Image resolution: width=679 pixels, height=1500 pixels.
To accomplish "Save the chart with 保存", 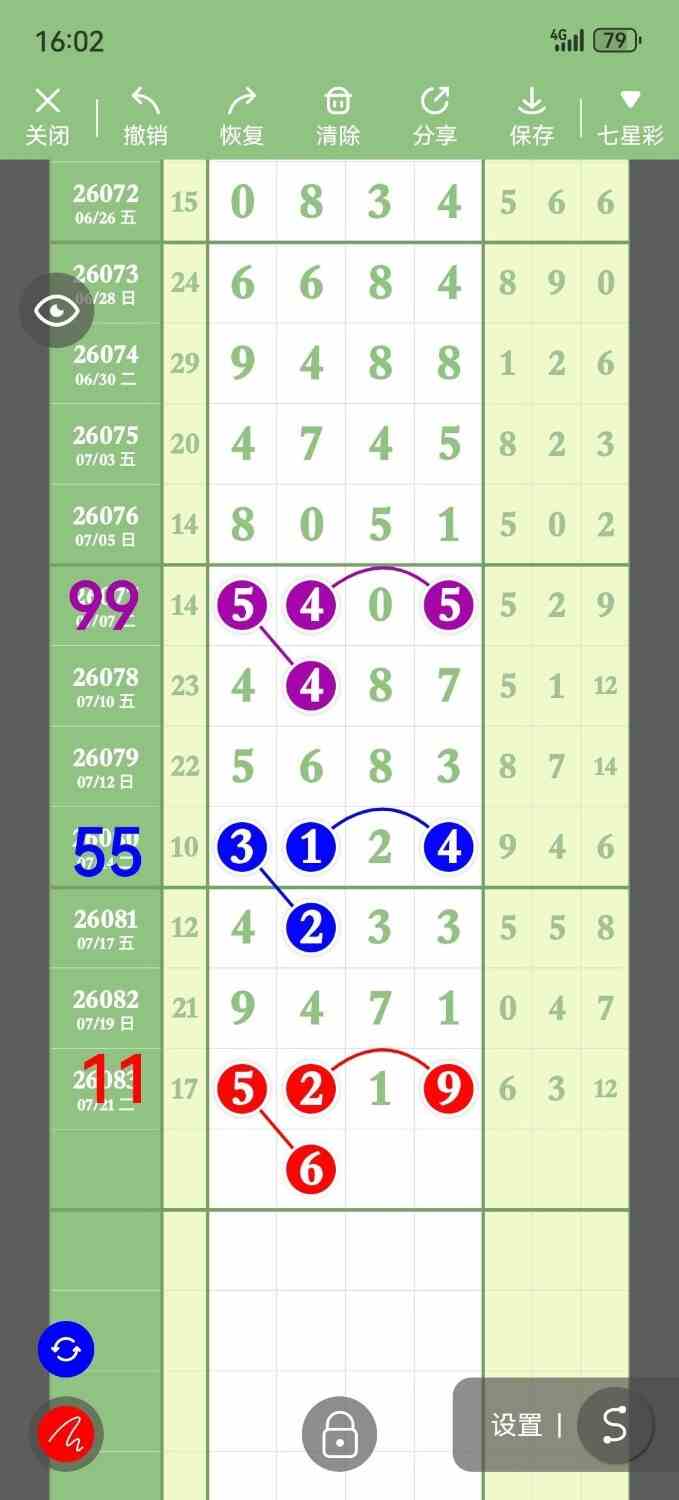I will pos(531,116).
